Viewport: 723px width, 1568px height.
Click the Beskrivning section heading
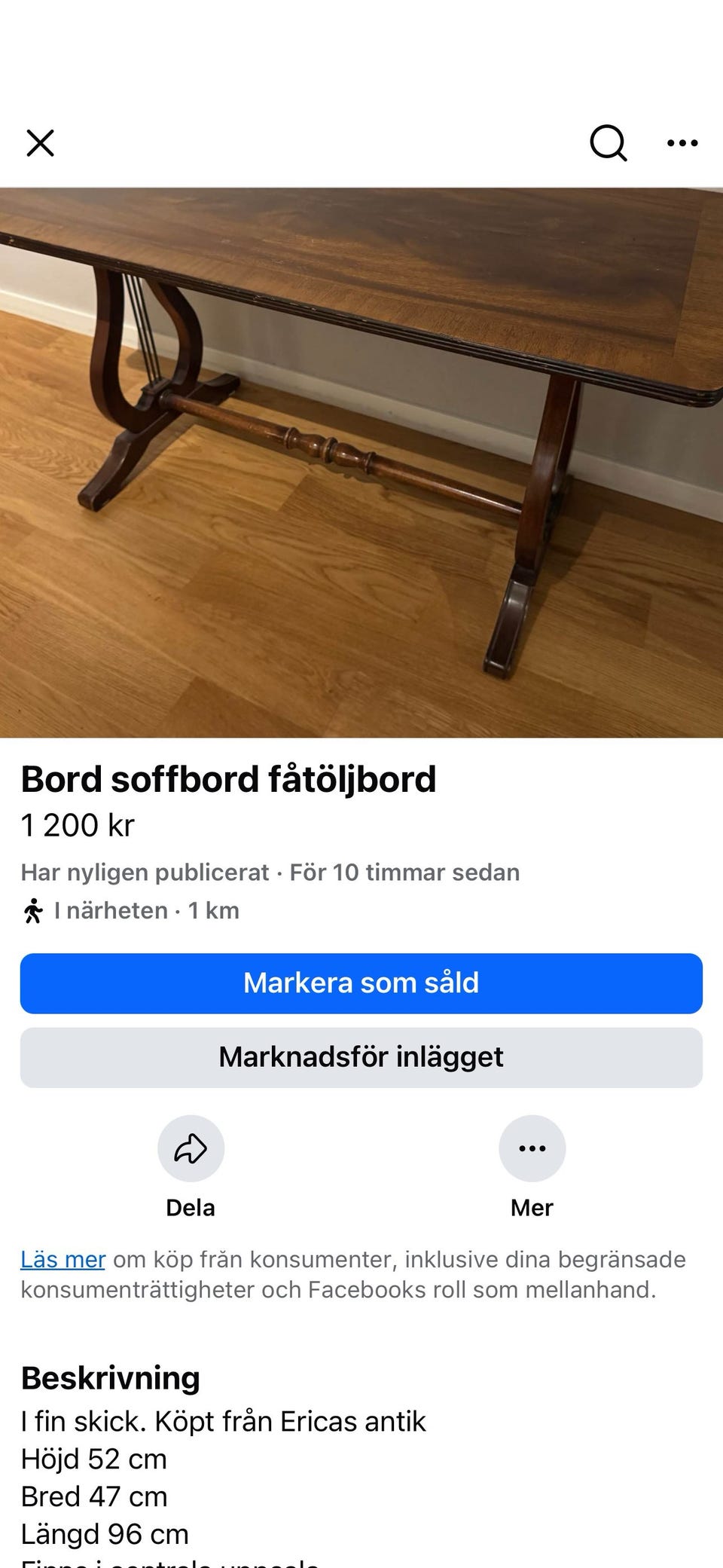110,1377
